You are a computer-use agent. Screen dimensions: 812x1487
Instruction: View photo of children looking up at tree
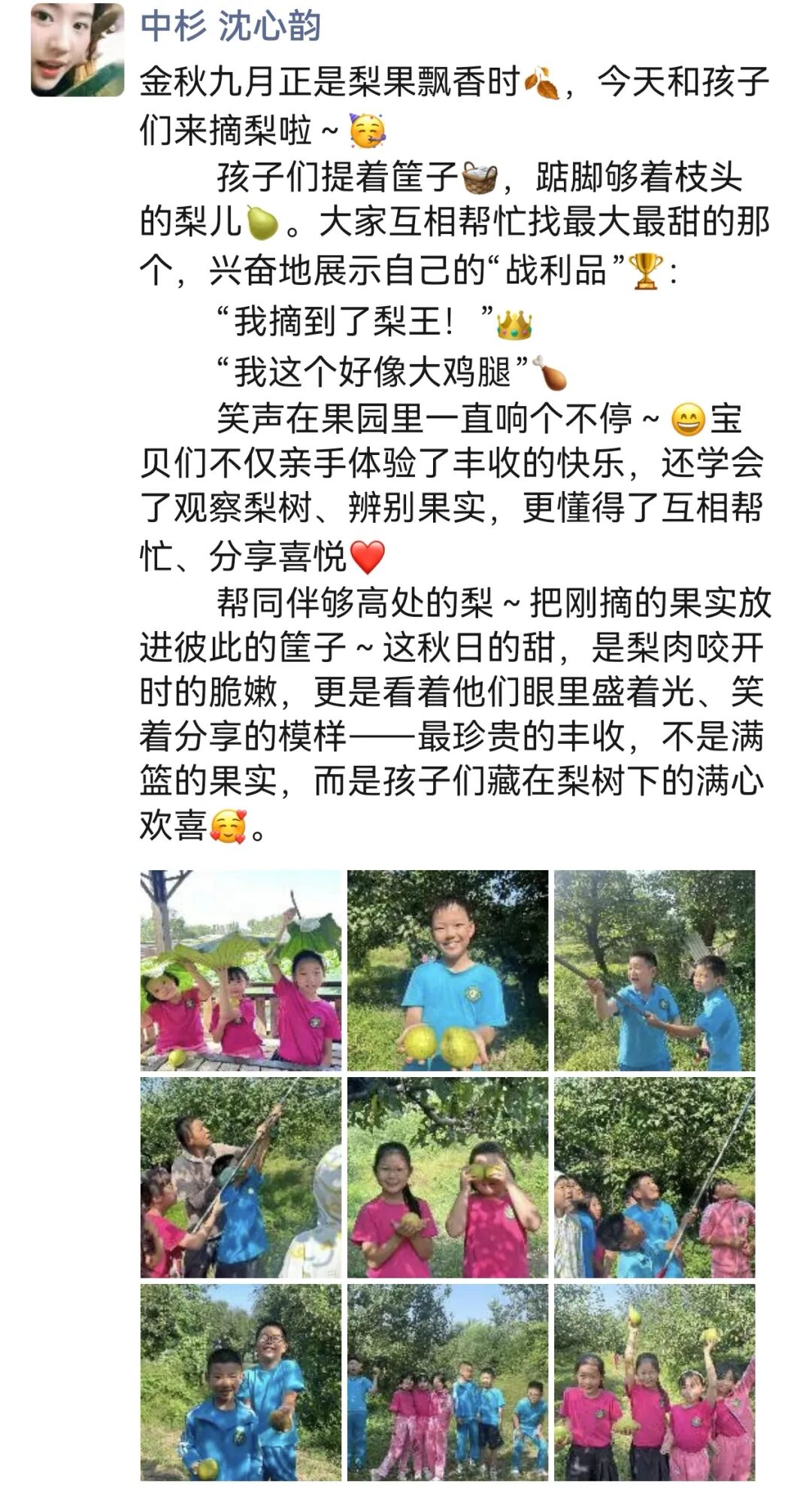click(654, 1177)
